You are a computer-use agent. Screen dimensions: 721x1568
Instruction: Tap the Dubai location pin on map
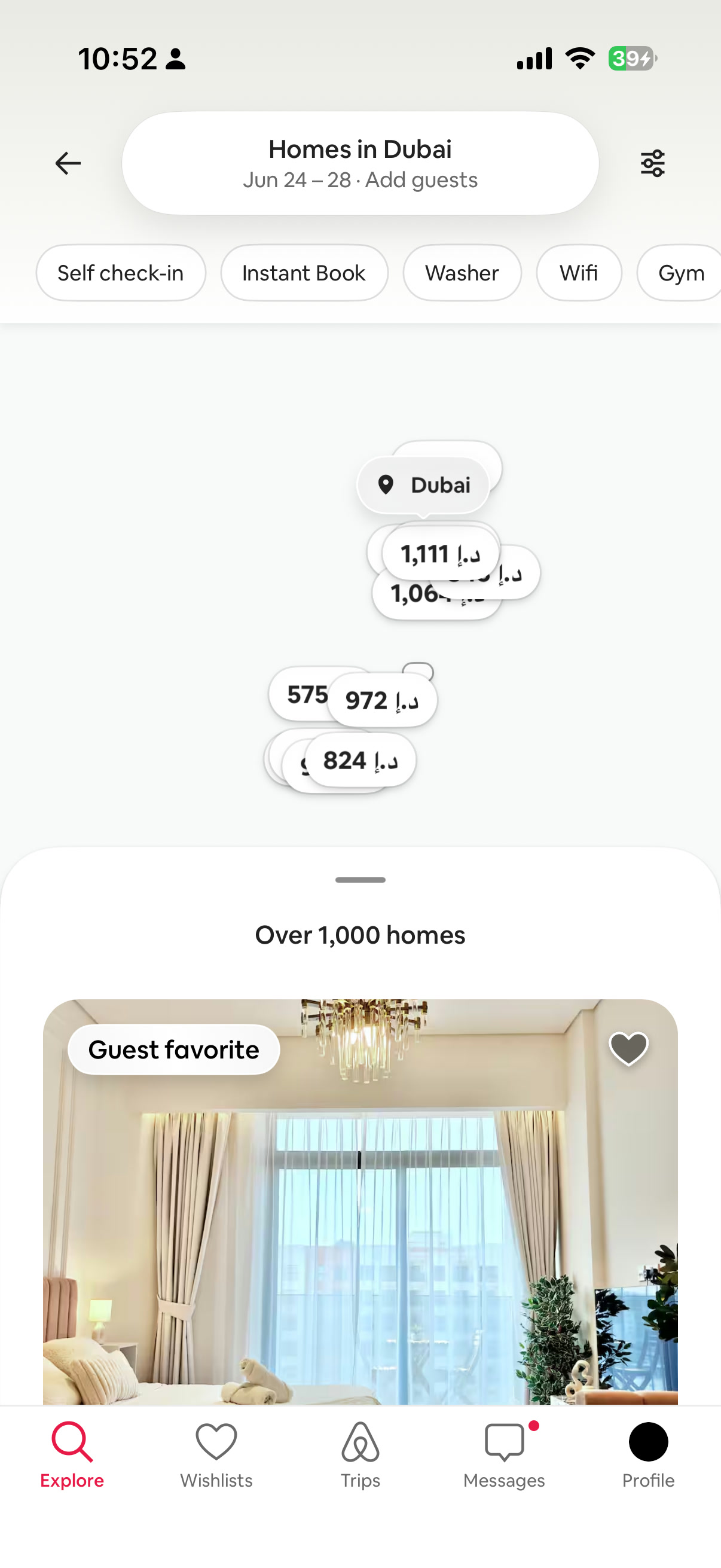[423, 485]
